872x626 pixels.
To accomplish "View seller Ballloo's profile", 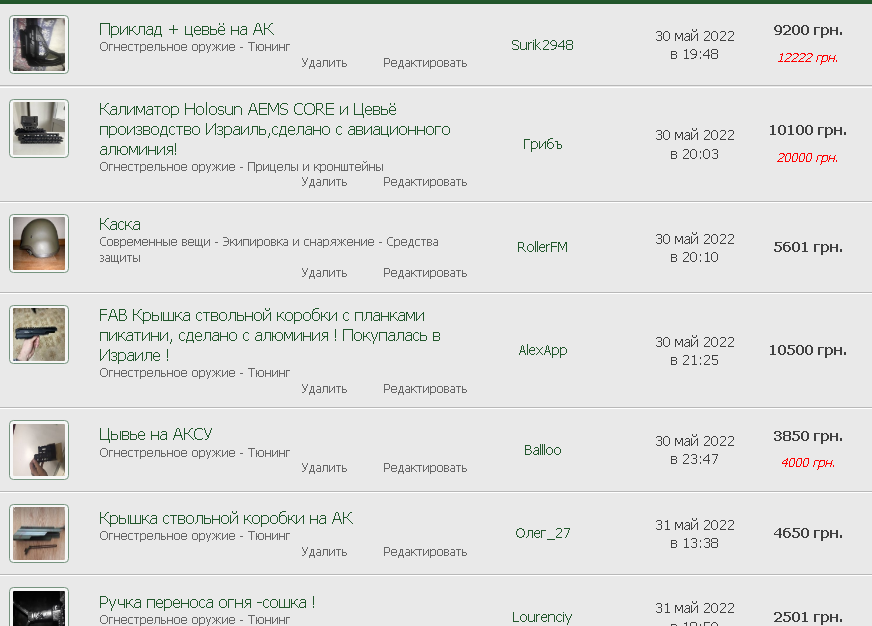I will click(542, 450).
